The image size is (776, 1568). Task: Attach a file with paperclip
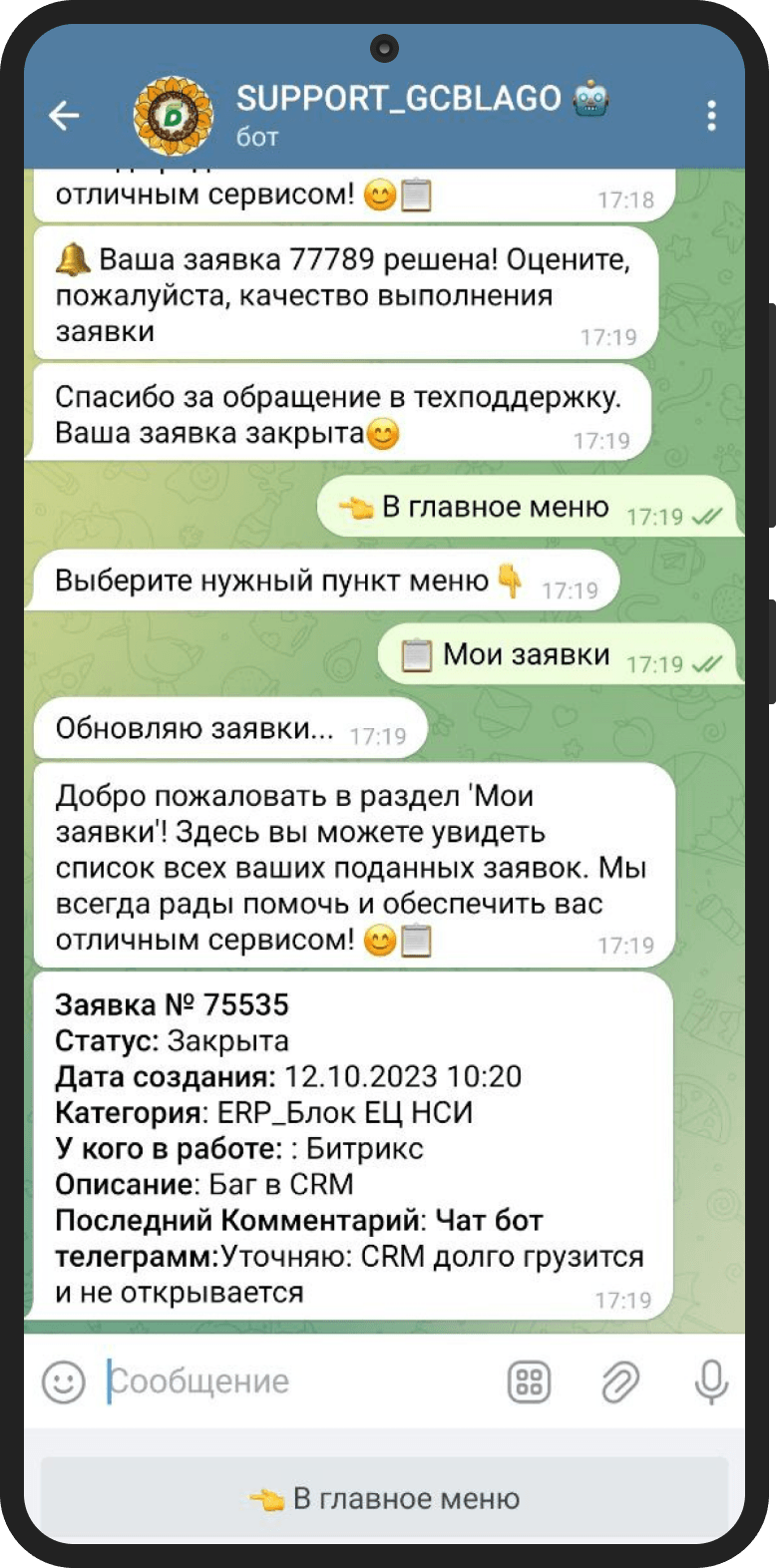619,1382
